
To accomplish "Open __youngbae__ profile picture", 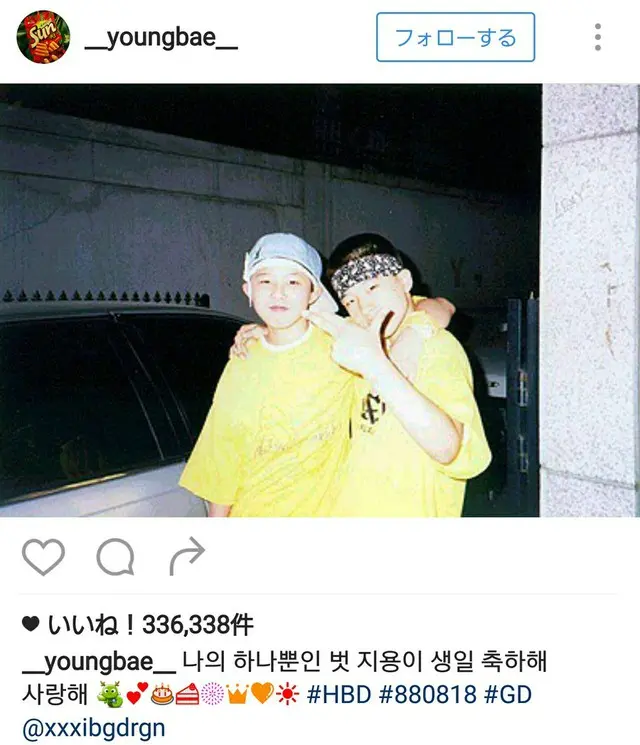I will point(43,37).
